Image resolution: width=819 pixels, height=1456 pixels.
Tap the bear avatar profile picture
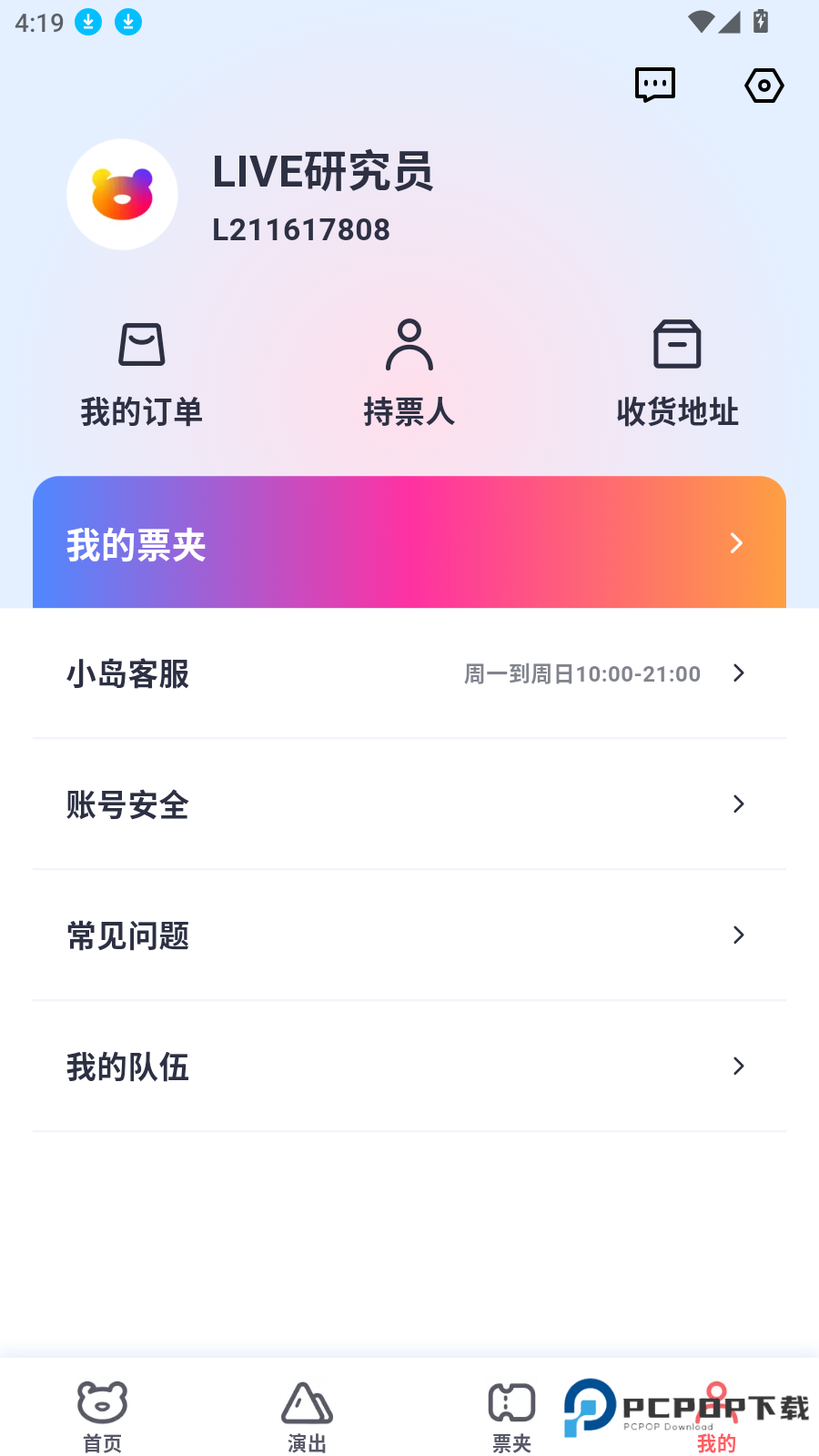coord(122,194)
